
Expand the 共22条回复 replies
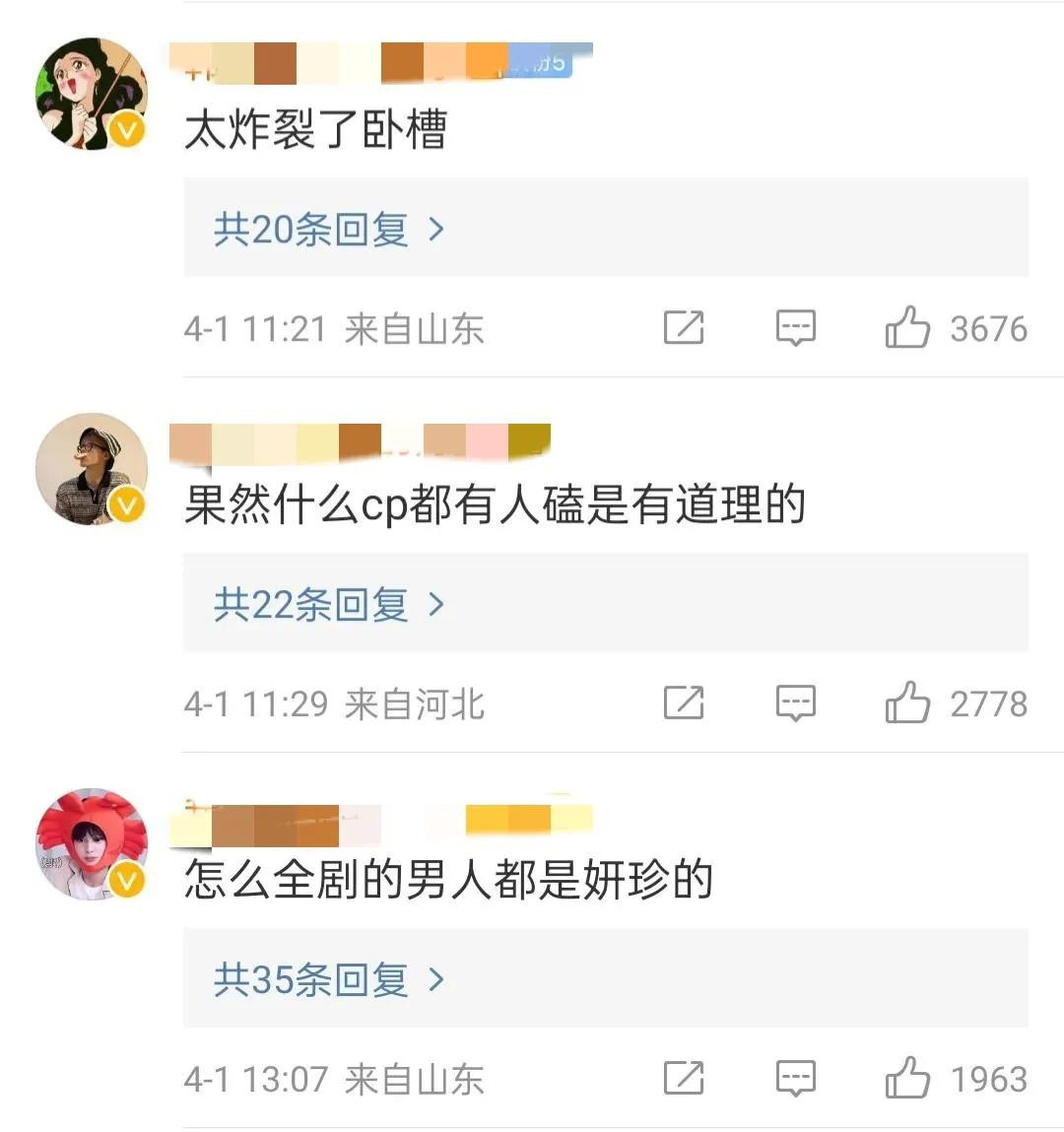point(329,605)
